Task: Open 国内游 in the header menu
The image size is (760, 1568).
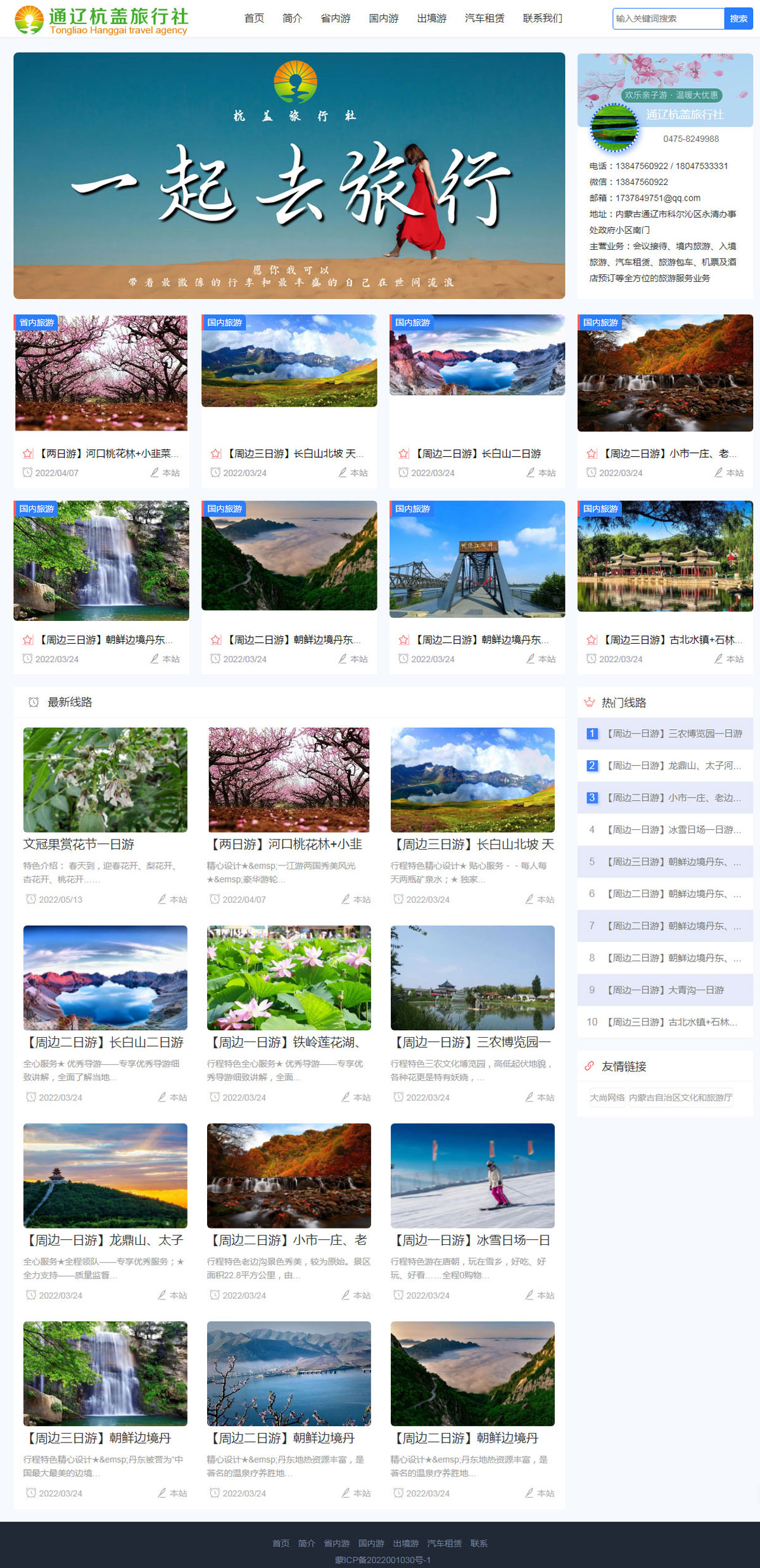Action: click(x=384, y=18)
